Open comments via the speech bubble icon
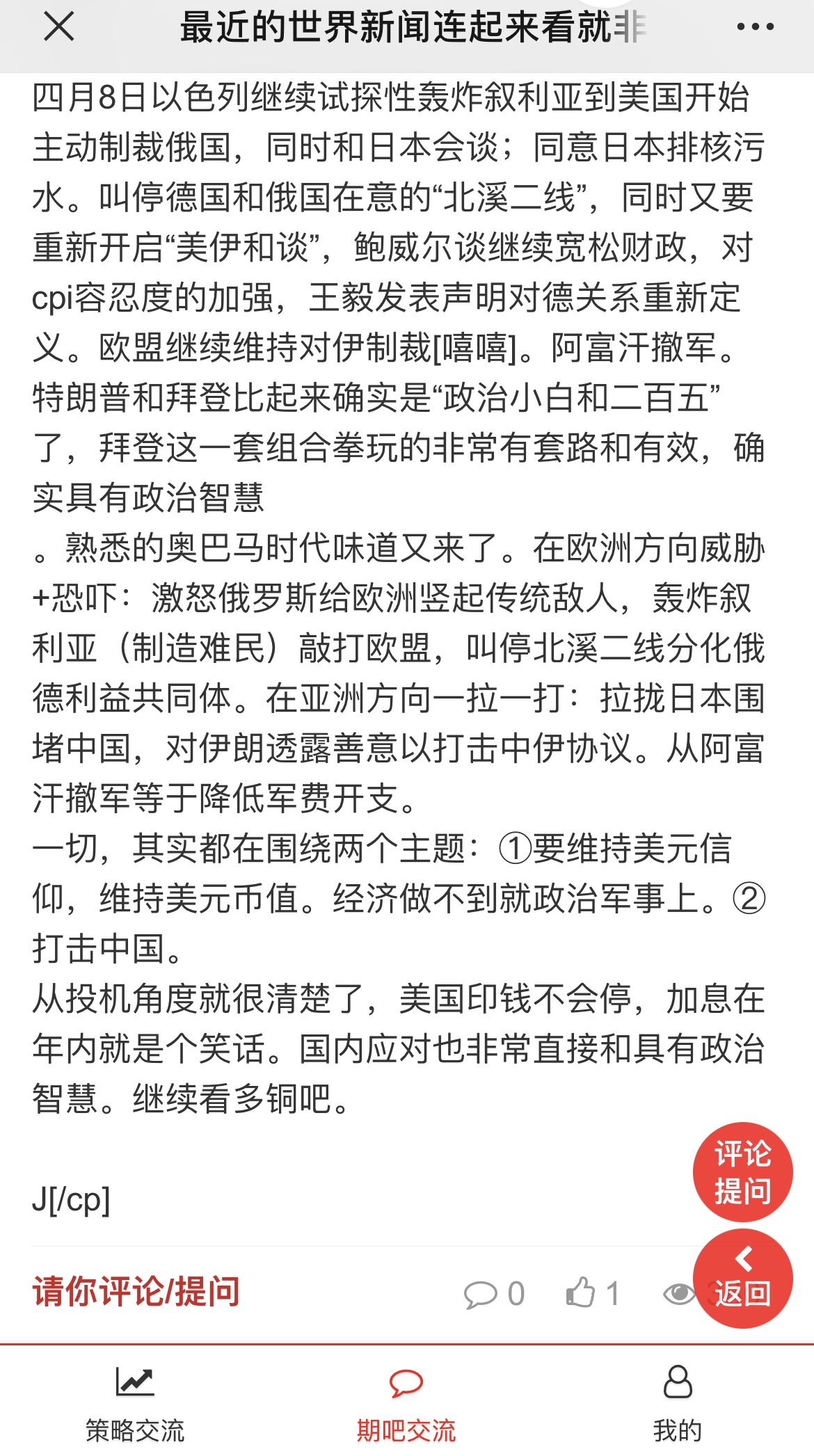814x1456 pixels. [x=480, y=1295]
